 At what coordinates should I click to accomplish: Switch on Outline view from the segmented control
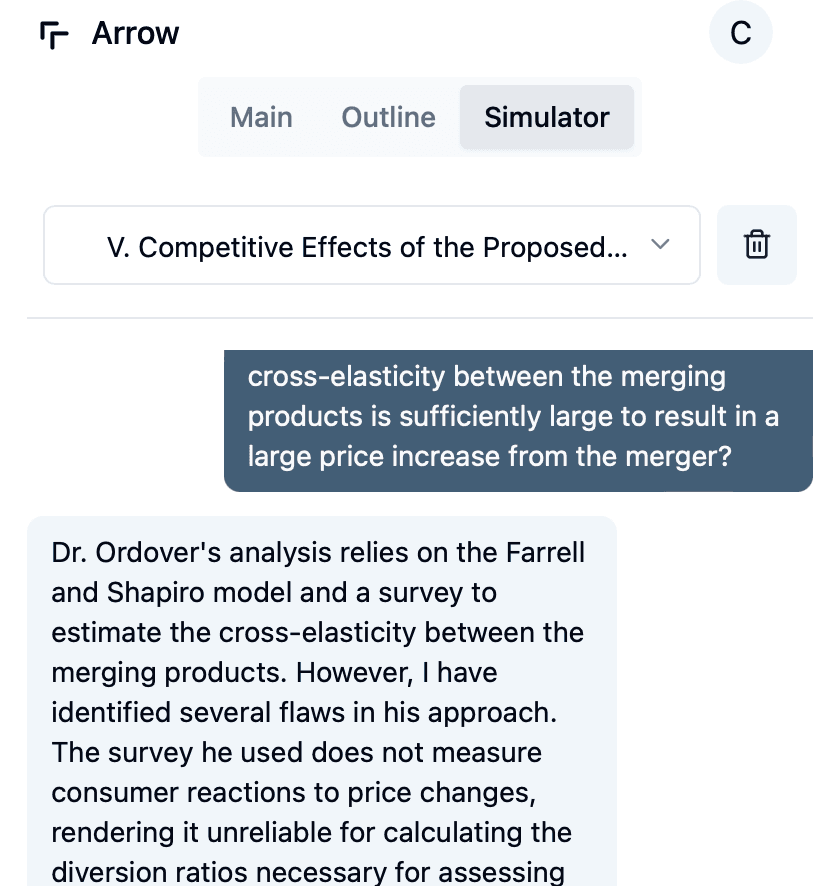(x=388, y=117)
